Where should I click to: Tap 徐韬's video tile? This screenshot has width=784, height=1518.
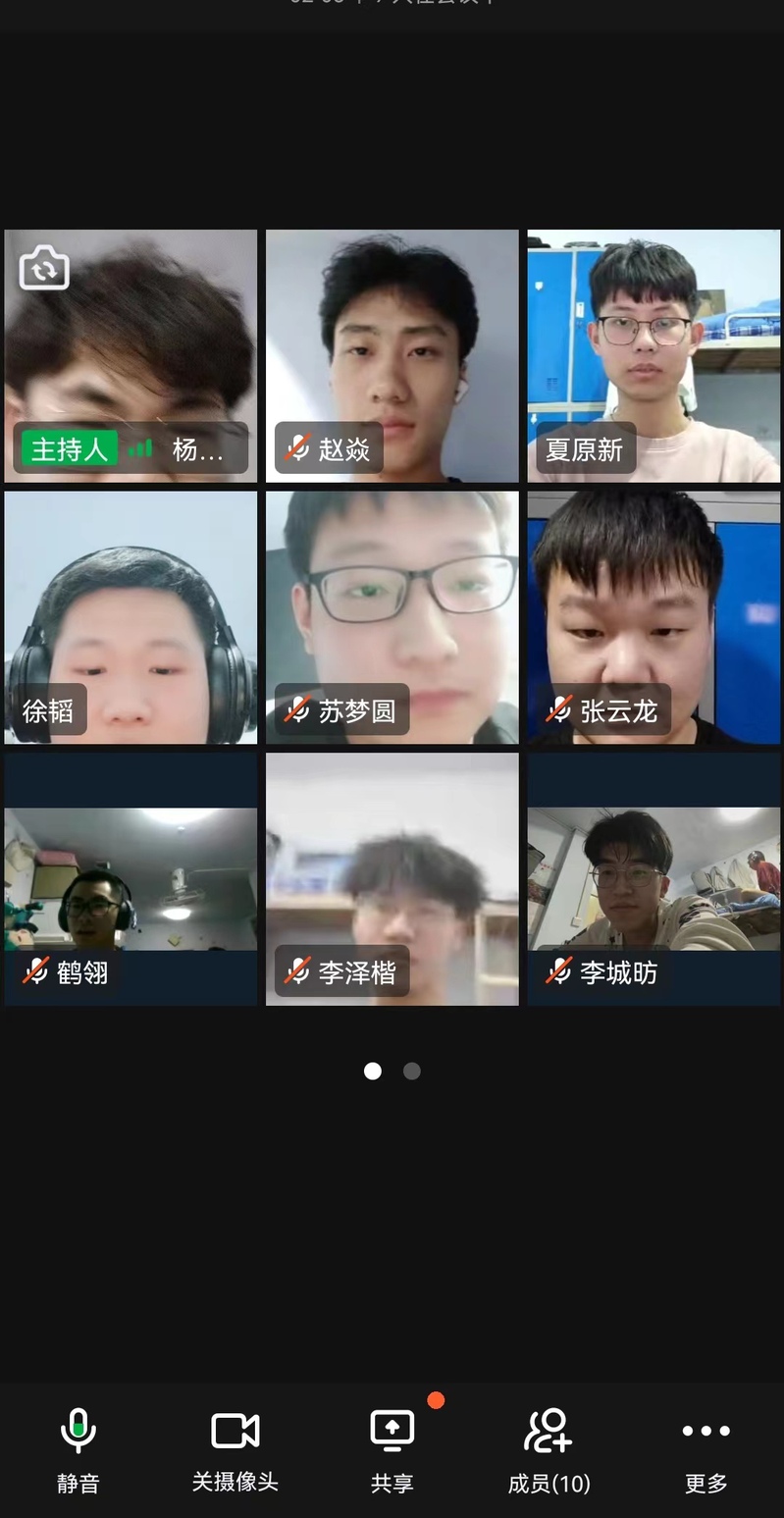(x=131, y=616)
